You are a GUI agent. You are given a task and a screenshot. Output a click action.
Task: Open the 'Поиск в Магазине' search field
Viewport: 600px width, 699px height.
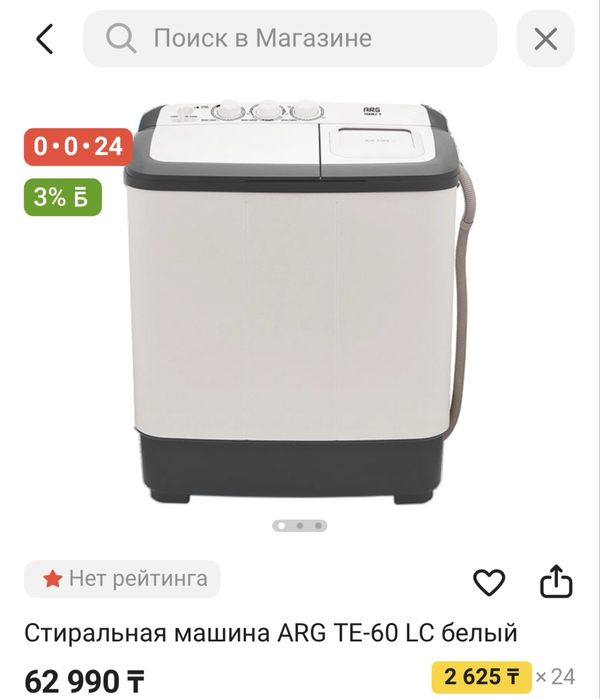click(x=290, y=39)
